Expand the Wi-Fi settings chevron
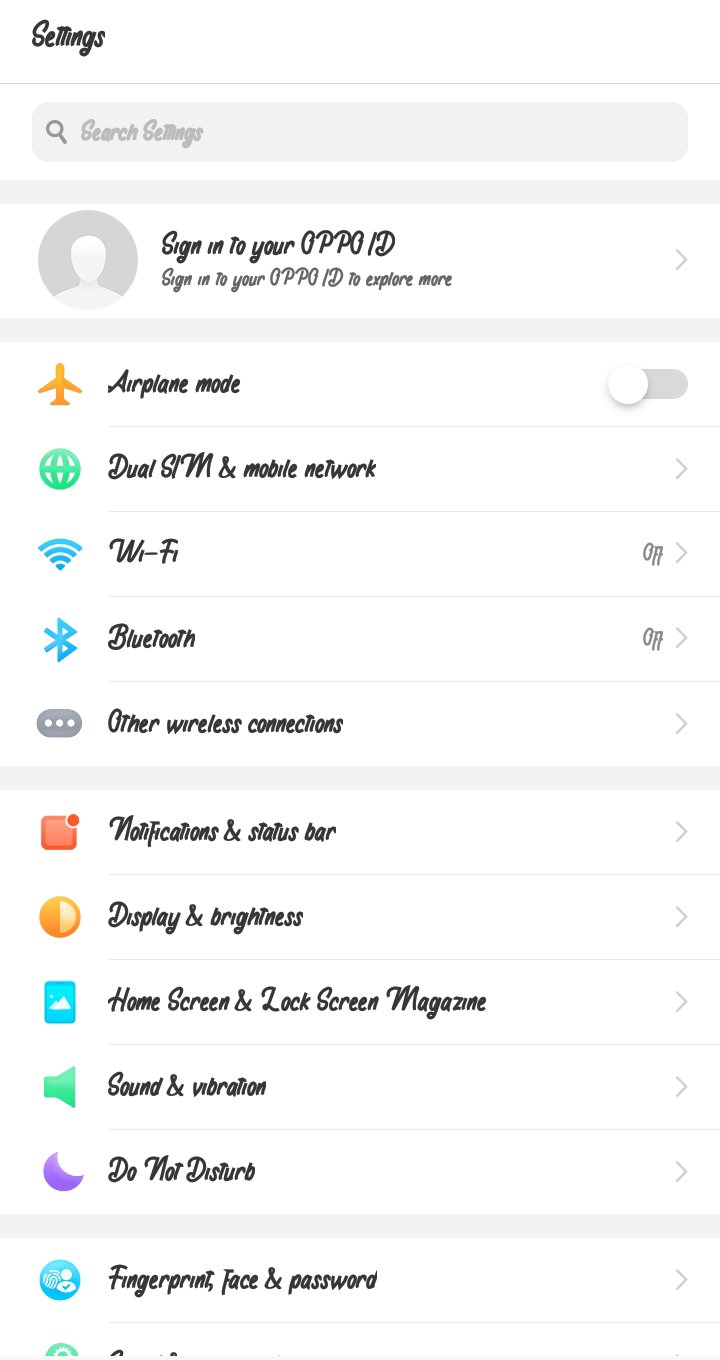720x1360 pixels. click(681, 552)
